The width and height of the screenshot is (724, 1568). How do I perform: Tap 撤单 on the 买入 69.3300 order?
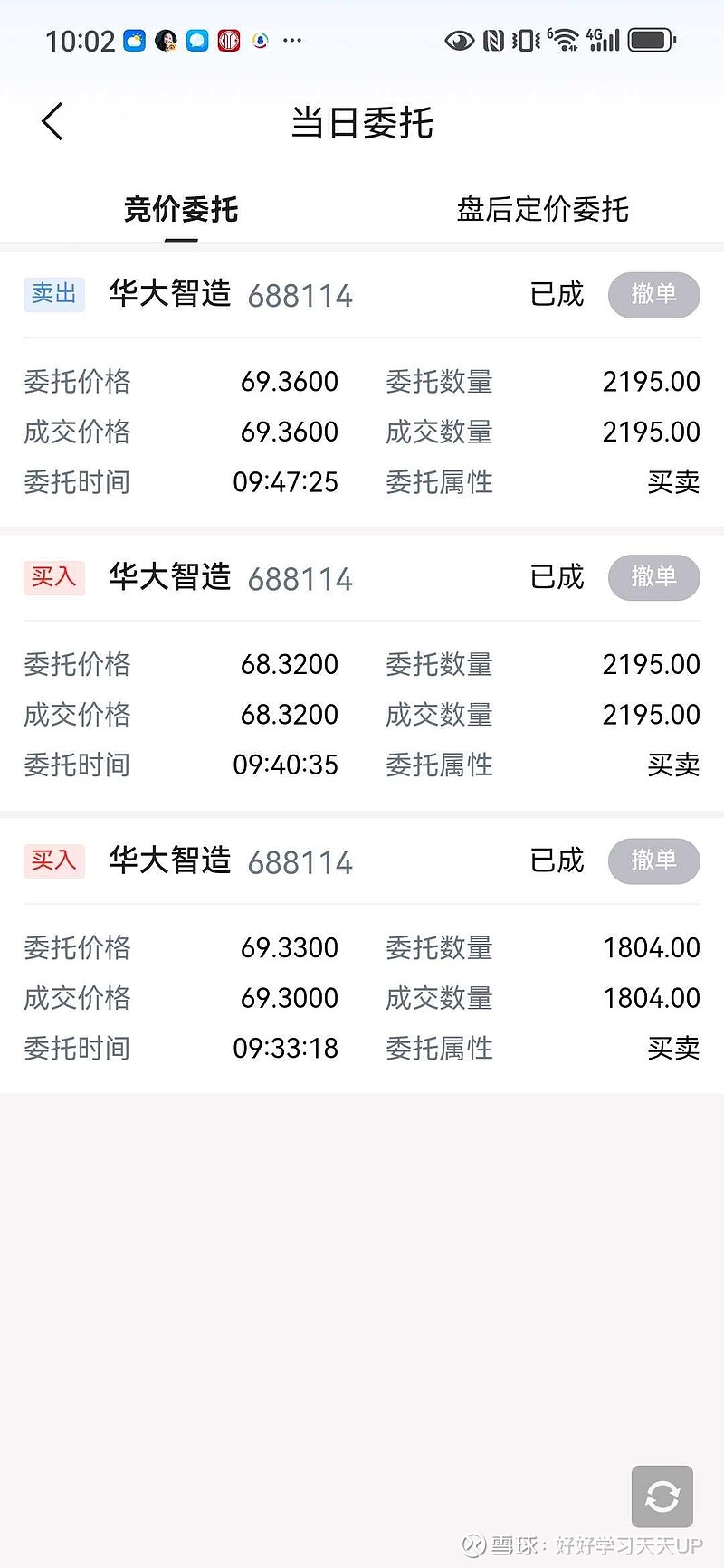click(653, 860)
